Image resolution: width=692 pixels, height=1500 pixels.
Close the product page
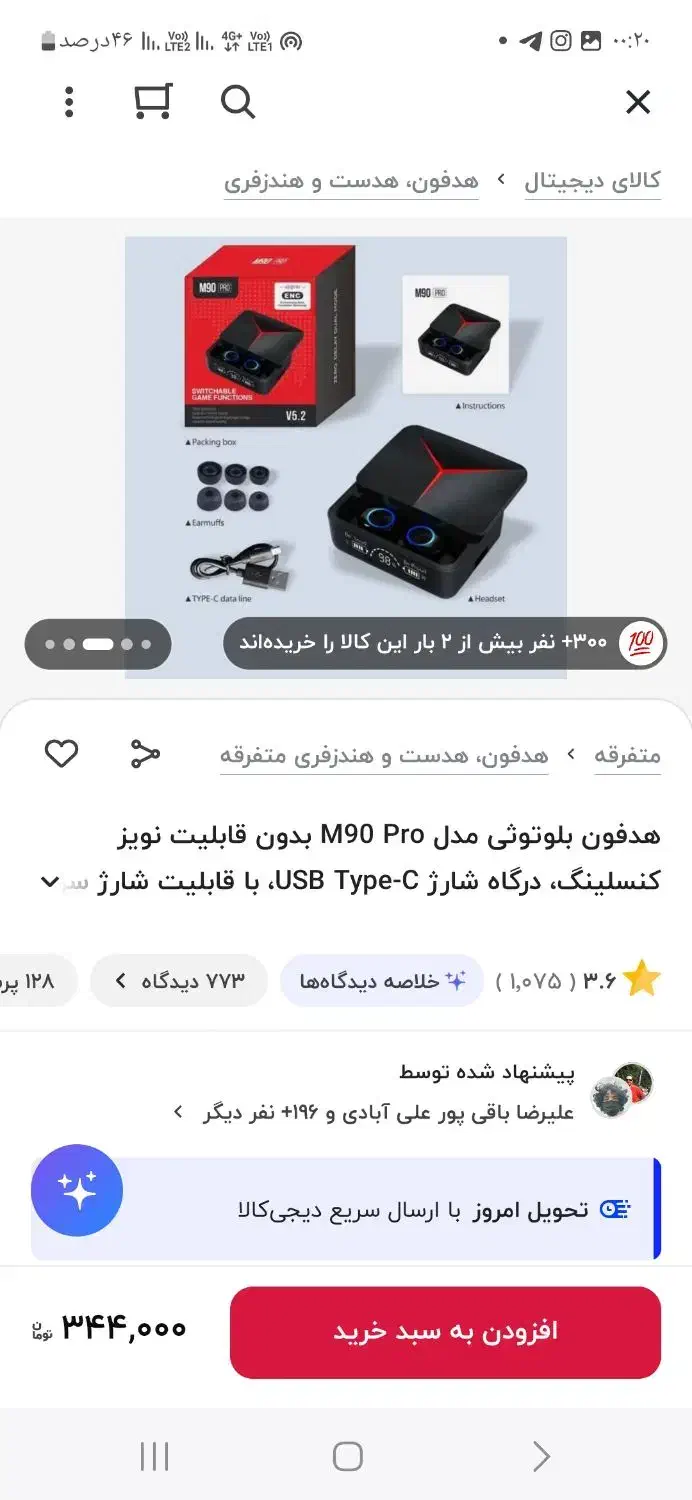click(x=637, y=102)
